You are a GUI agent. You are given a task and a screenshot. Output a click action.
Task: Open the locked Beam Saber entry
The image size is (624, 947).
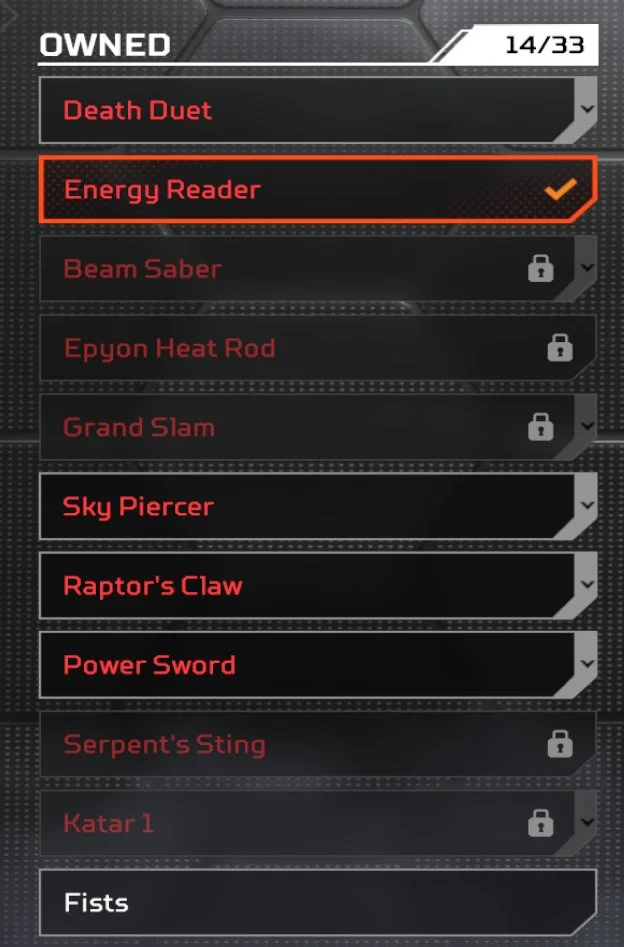(307, 269)
